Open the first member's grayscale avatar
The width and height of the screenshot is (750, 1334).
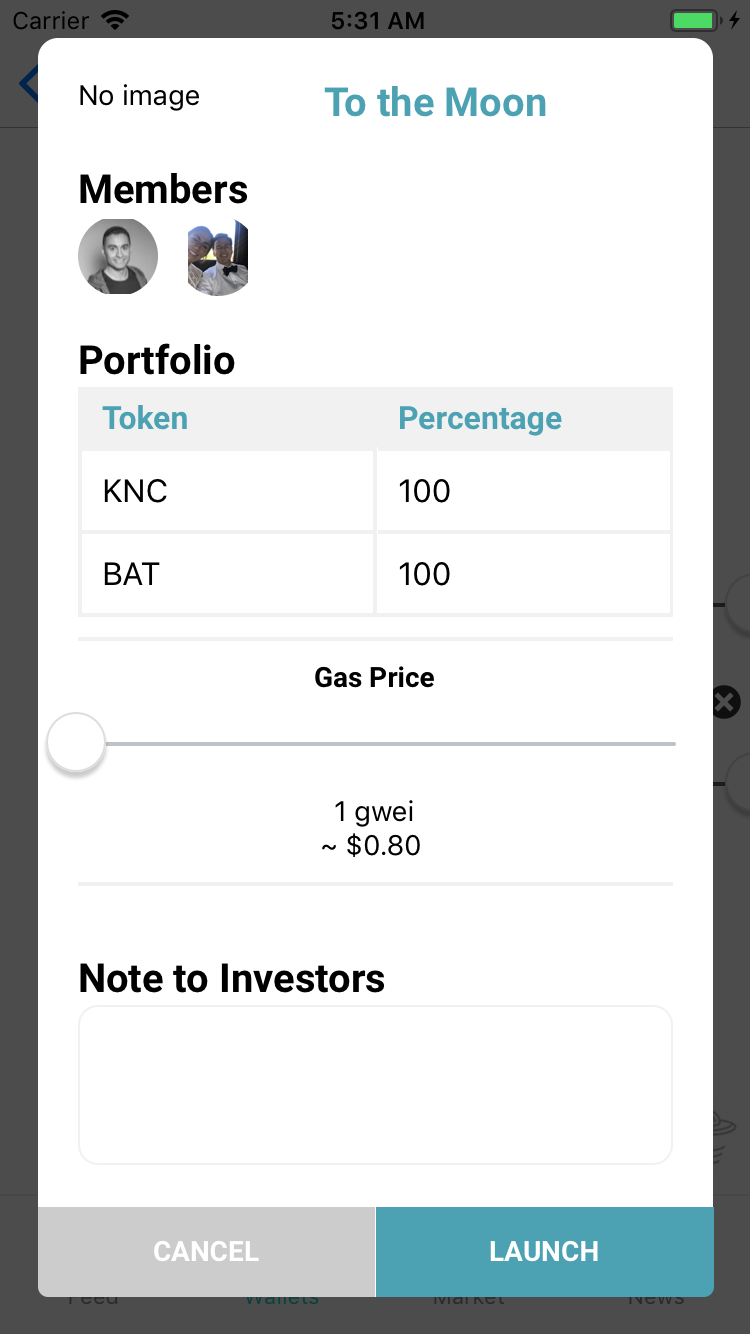point(118,256)
